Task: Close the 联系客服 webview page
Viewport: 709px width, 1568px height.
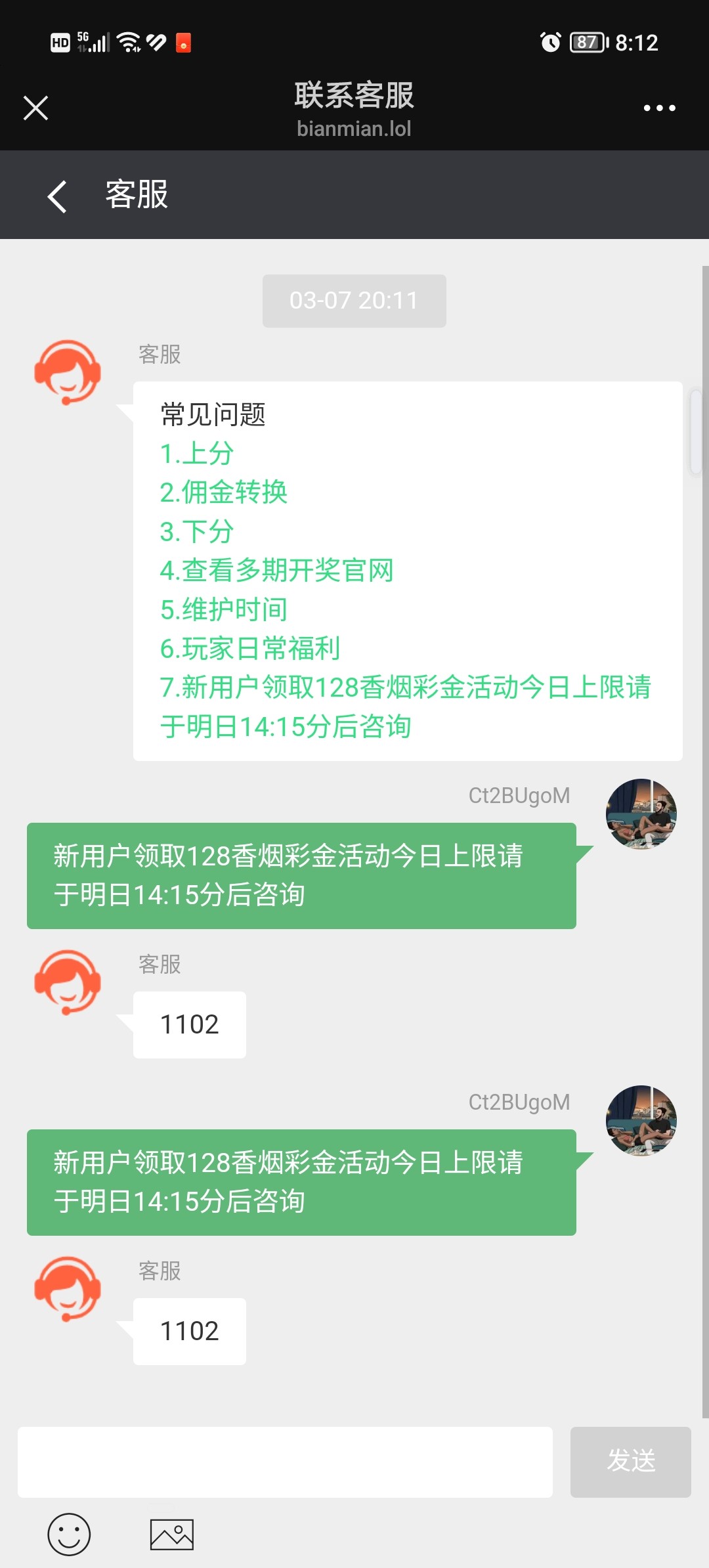Action: pos(35,108)
